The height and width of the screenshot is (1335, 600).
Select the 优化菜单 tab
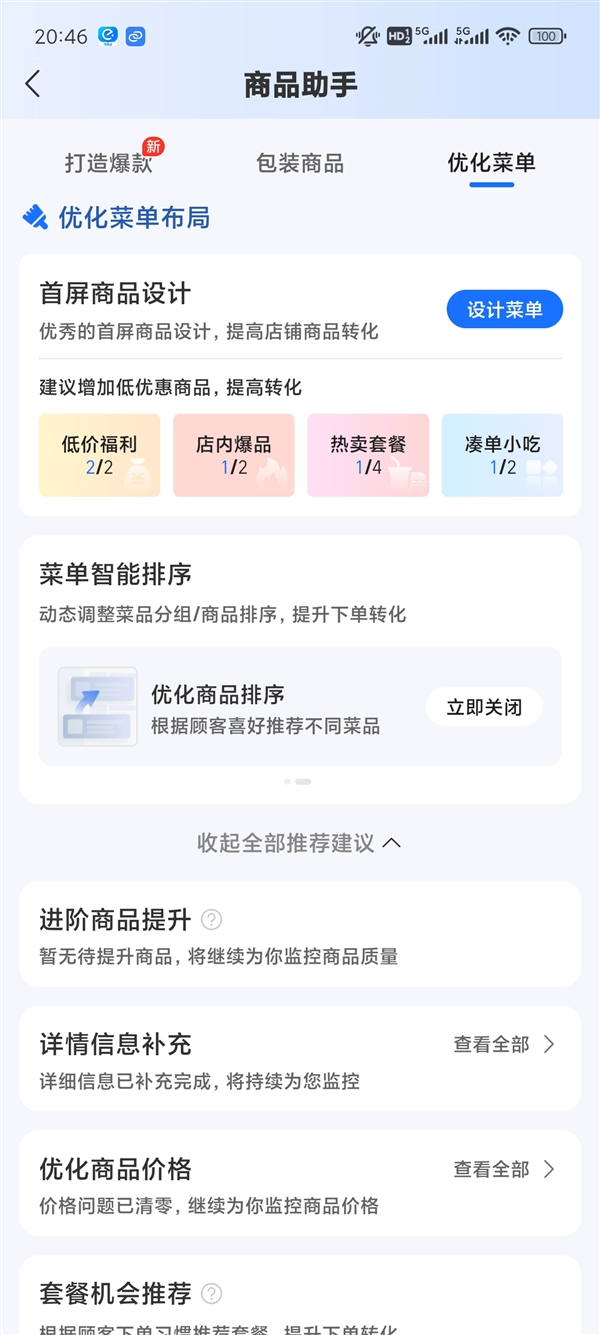coord(491,163)
